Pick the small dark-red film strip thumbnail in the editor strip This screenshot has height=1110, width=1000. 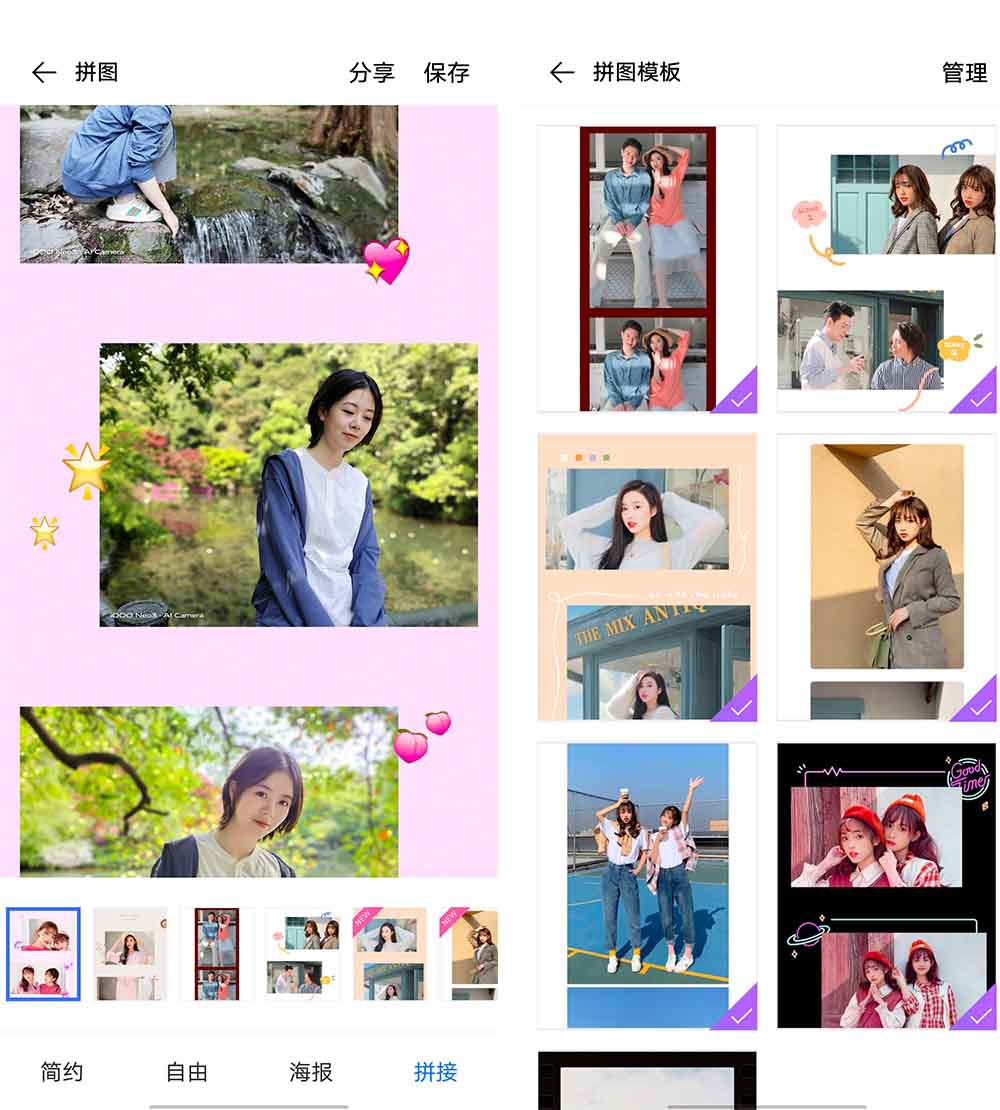pyautogui.click(x=216, y=954)
